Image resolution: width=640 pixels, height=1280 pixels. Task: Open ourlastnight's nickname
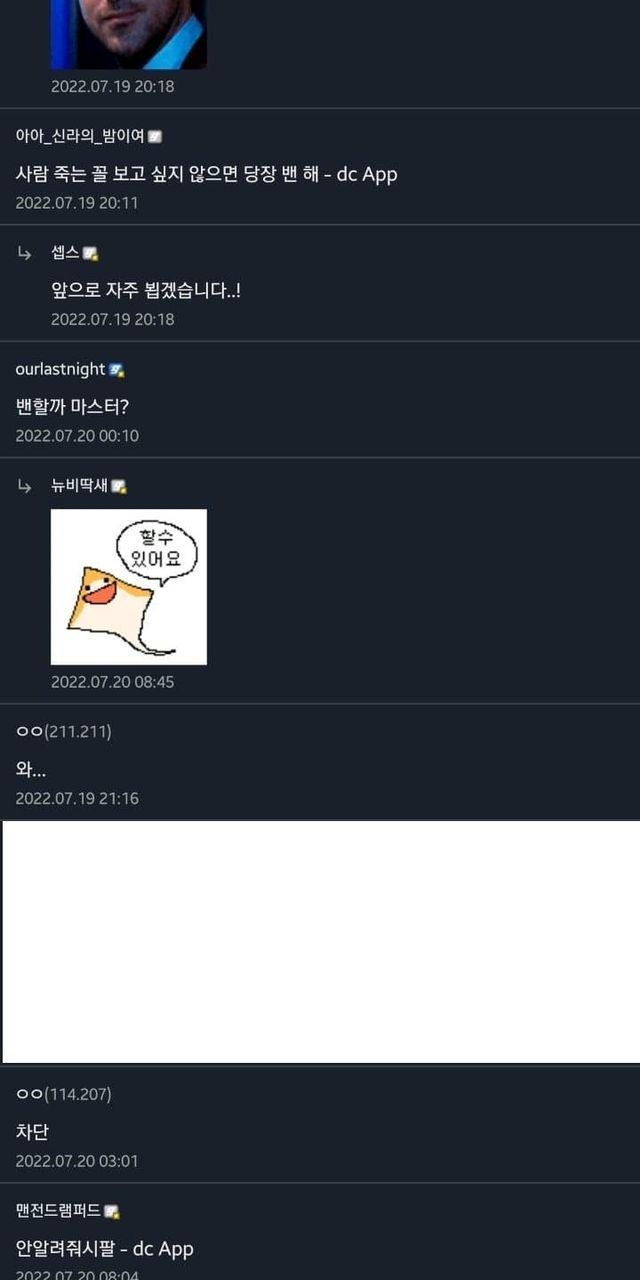pos(60,369)
